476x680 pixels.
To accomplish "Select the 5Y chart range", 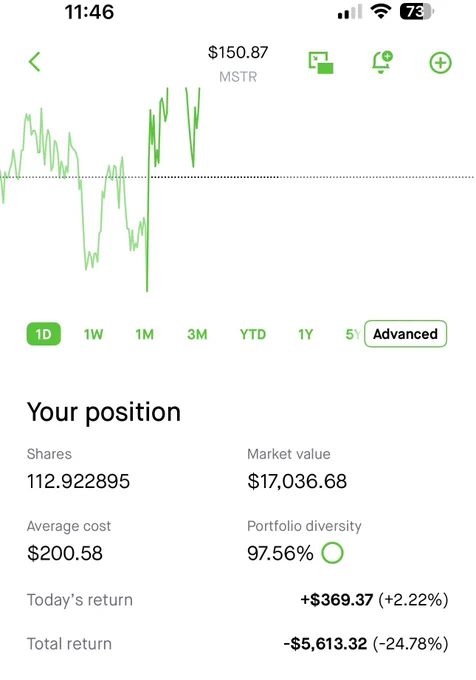I will click(x=353, y=334).
